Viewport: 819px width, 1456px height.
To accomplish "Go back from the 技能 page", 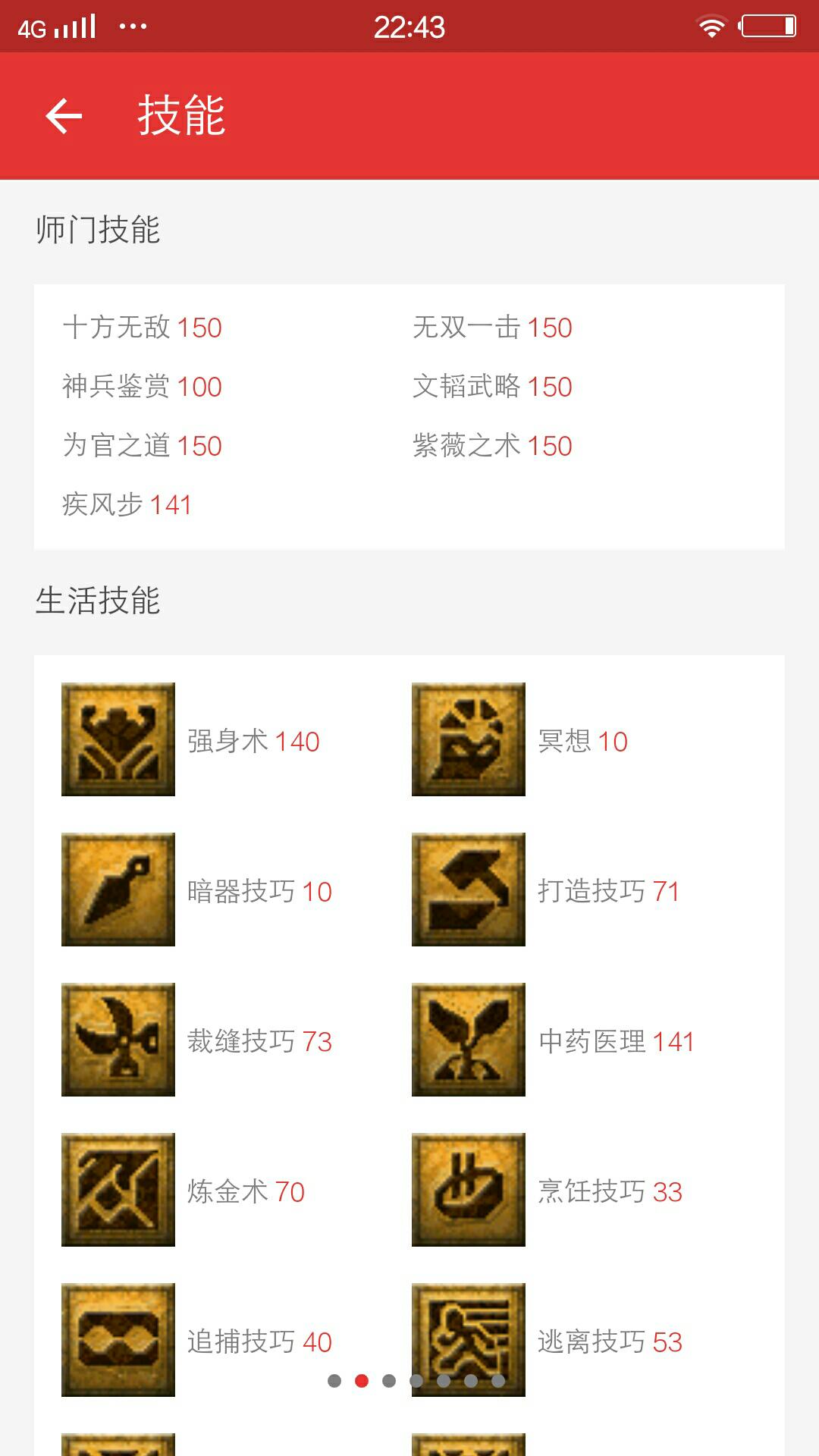I will (64, 116).
